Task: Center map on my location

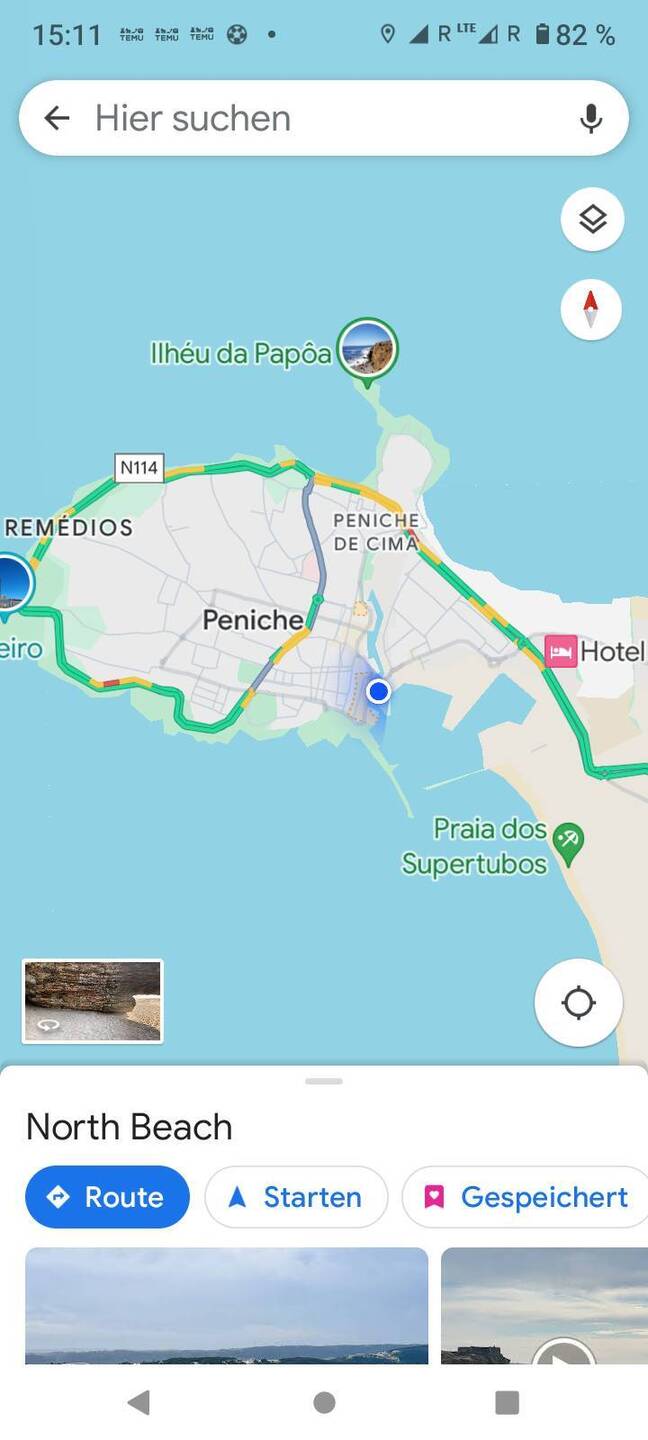Action: point(578,1002)
